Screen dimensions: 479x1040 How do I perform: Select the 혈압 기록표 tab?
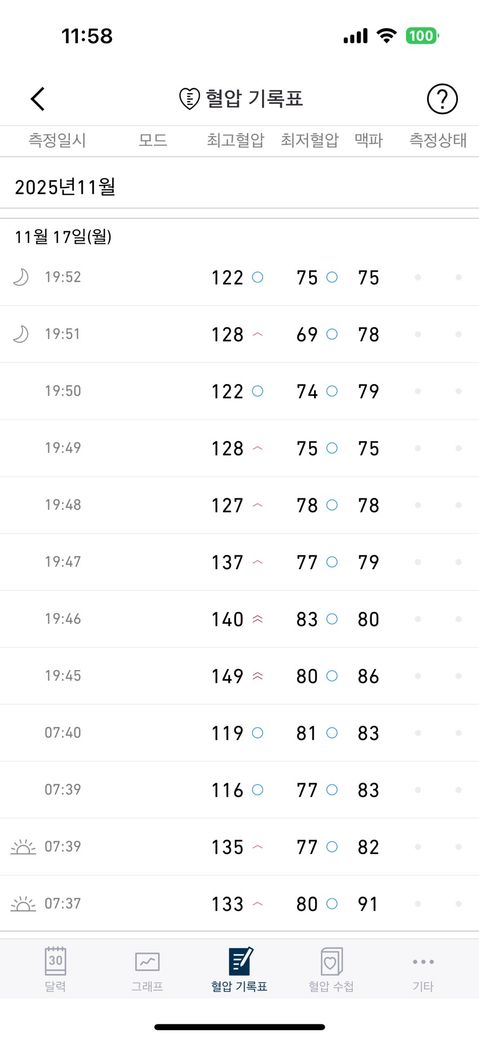point(240,968)
